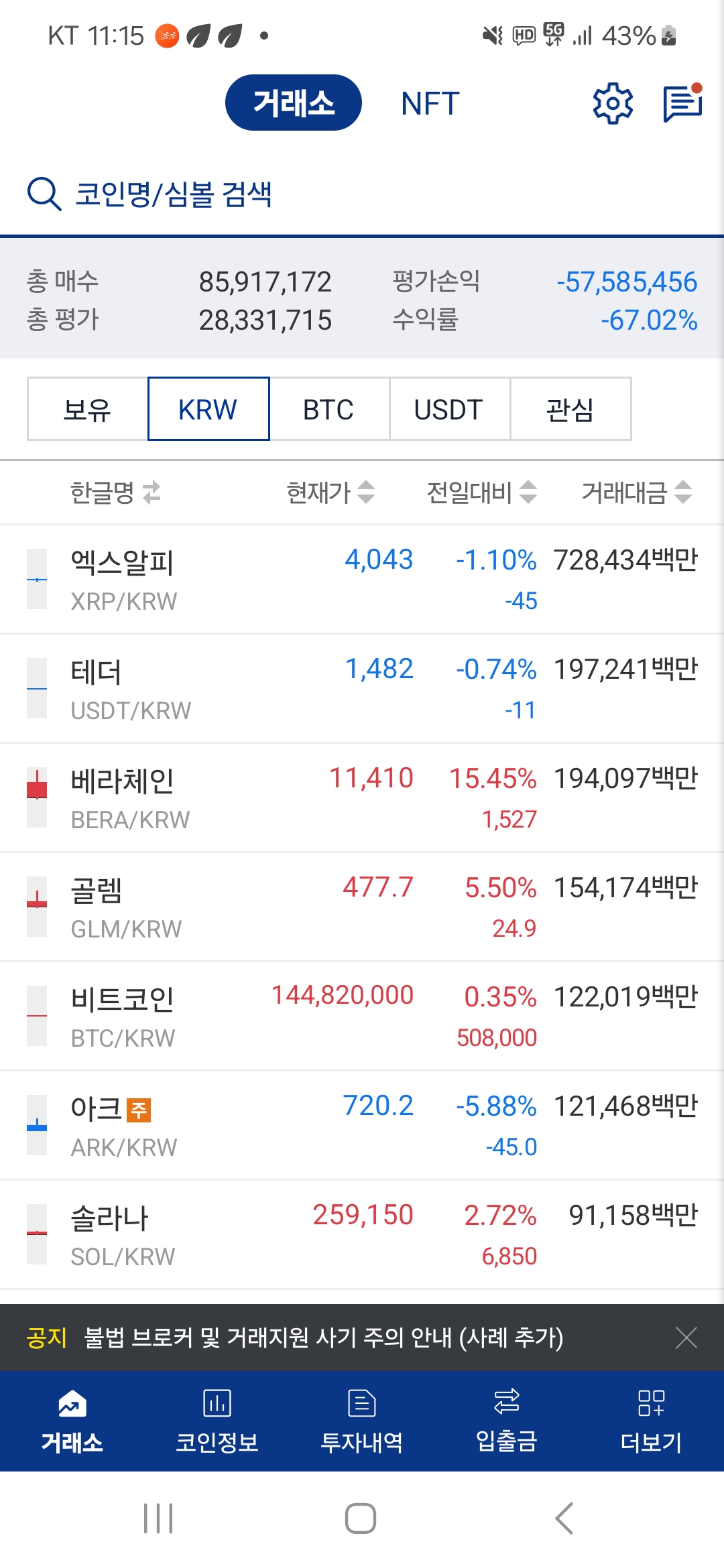Open the 엑스알피 XRP/KRW row
724x1568 pixels.
362,579
